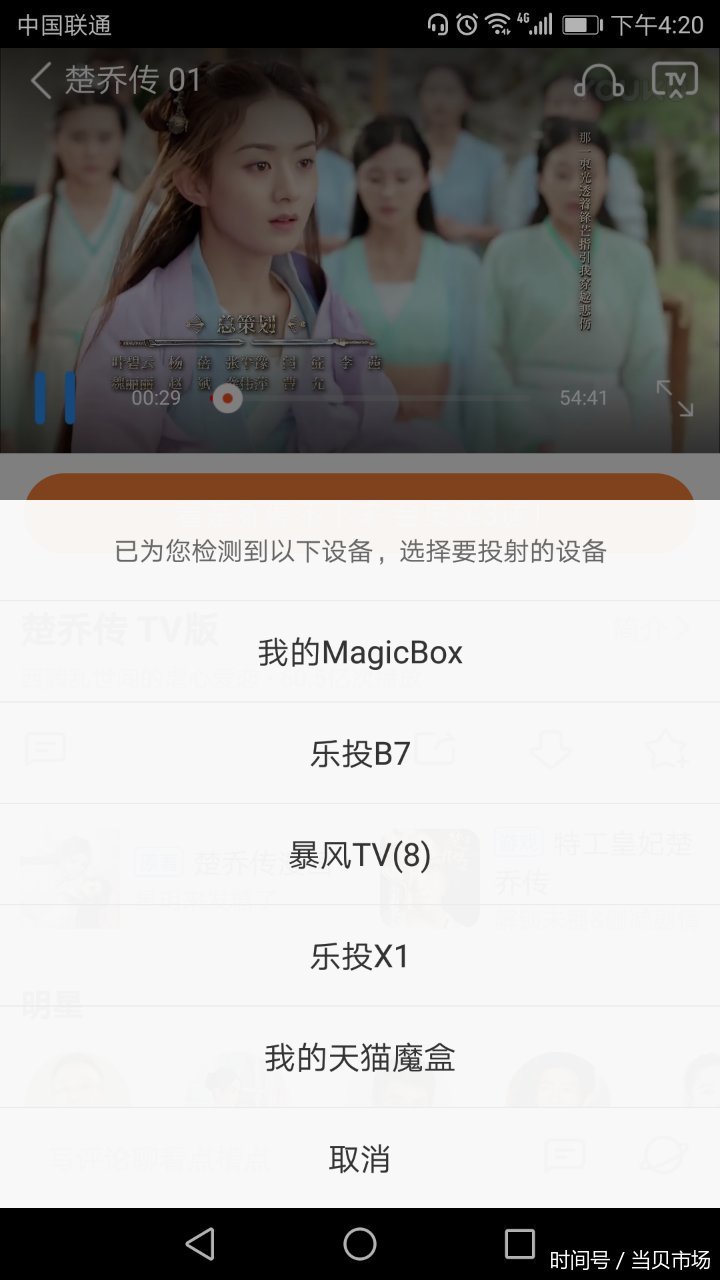
Task: Tap the back arrow beside 楚乔传 01
Action: coord(39,81)
